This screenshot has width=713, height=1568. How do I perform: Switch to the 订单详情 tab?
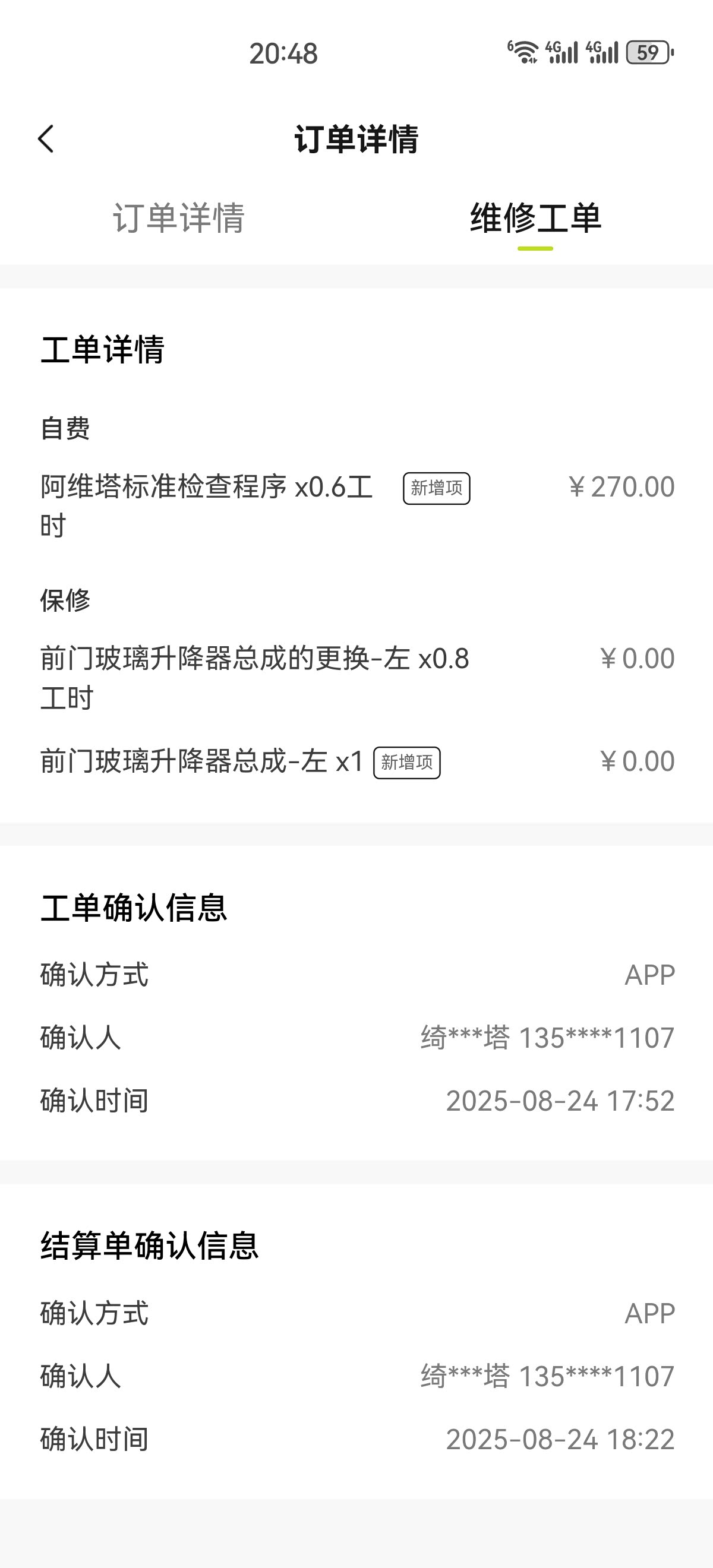pos(178,218)
